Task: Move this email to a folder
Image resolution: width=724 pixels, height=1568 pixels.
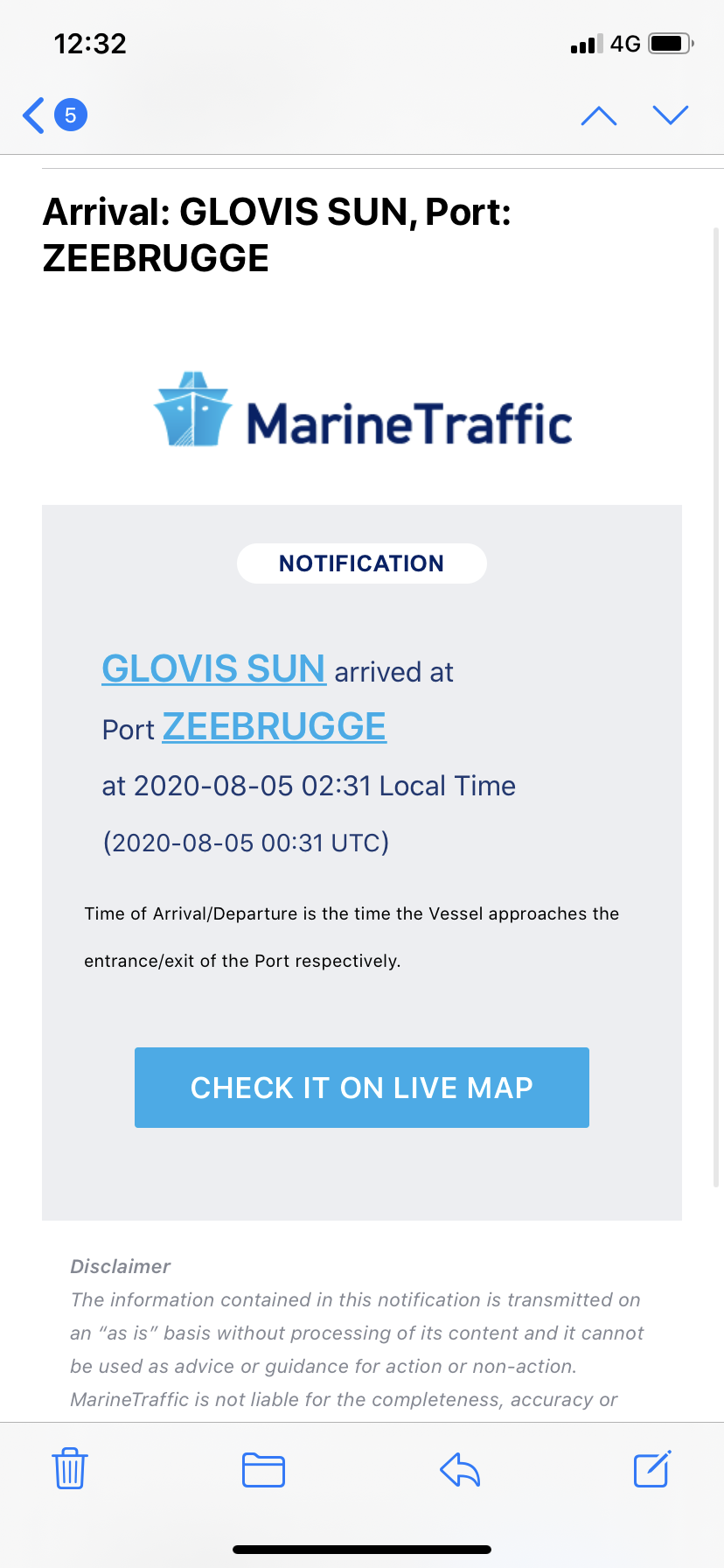Action: tap(263, 1469)
